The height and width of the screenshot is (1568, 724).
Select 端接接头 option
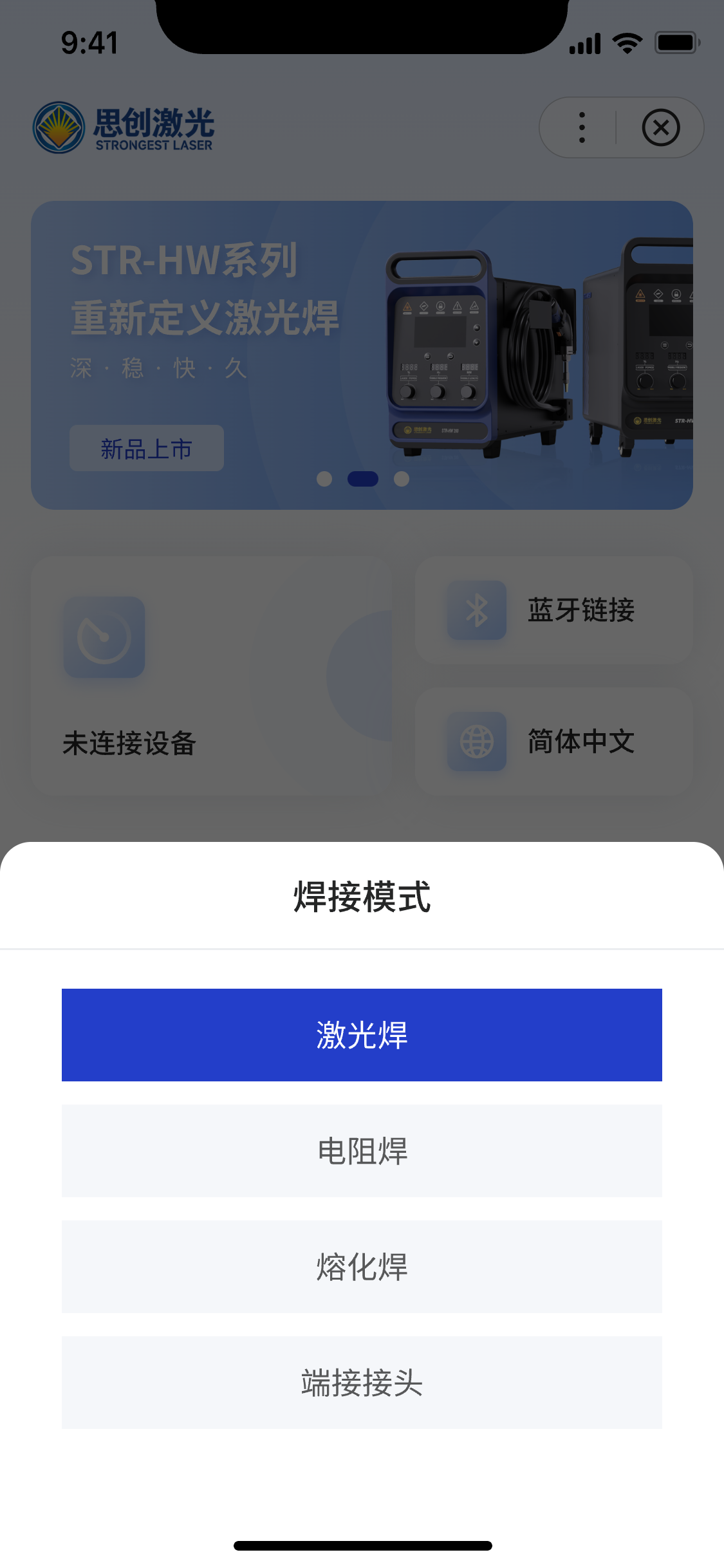click(362, 1382)
